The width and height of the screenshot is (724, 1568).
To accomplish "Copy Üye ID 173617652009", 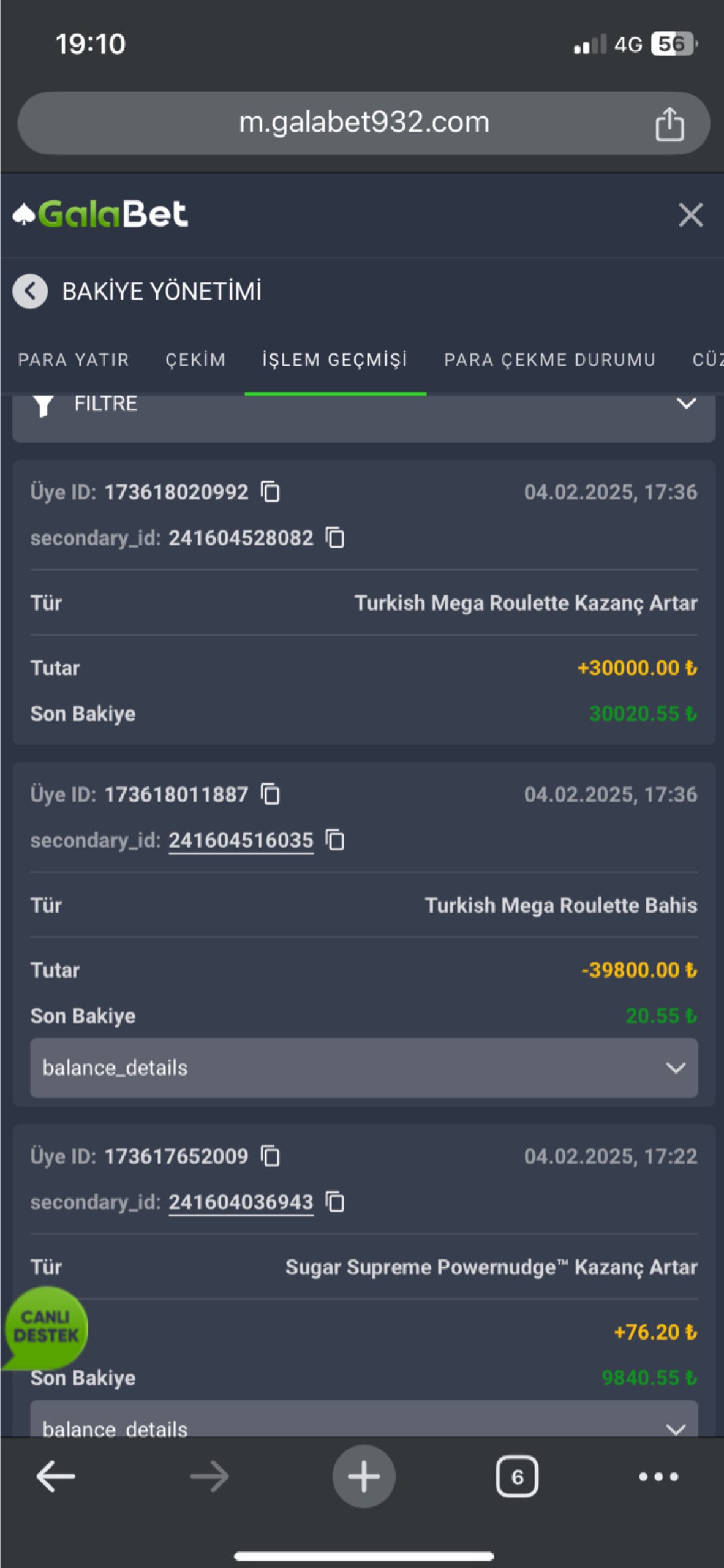I will tap(270, 1156).
